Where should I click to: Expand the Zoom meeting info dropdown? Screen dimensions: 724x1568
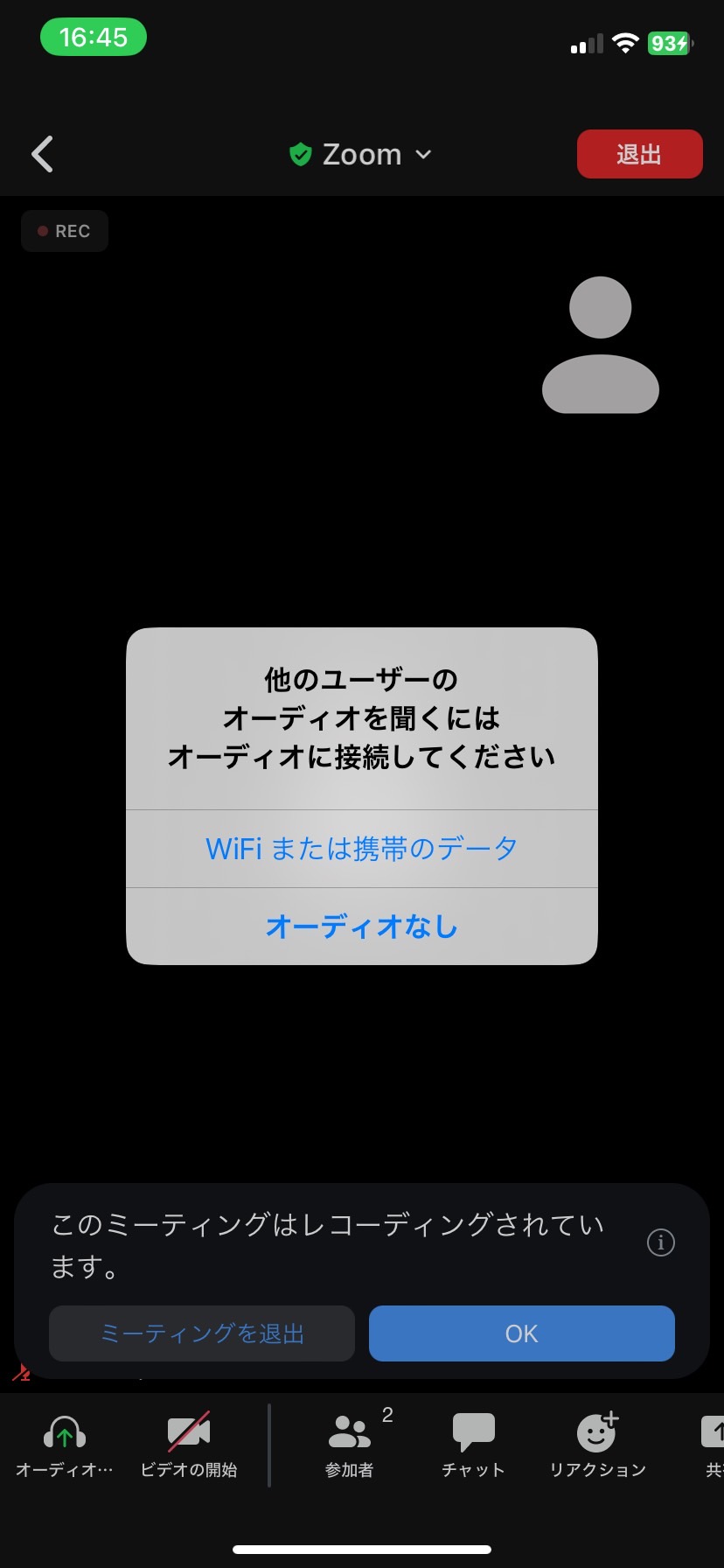361,155
